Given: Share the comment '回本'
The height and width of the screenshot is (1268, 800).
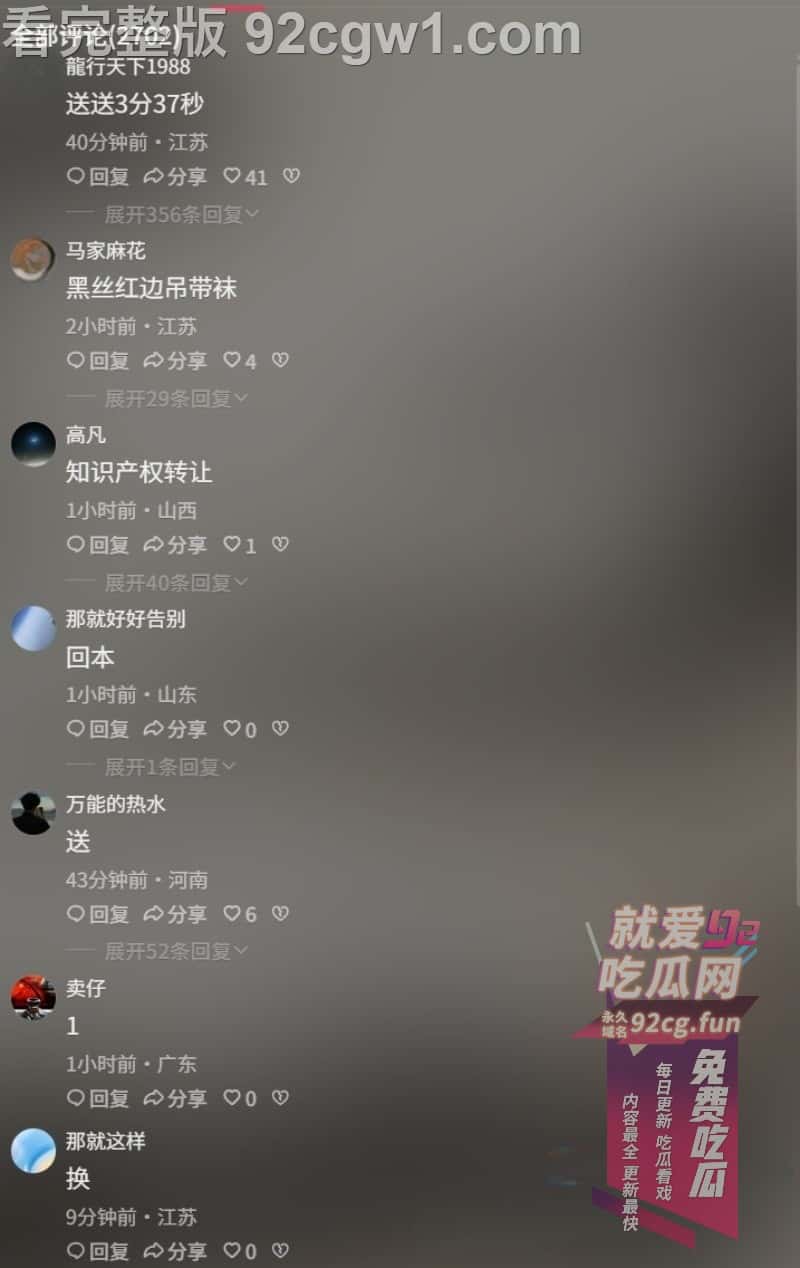Looking at the screenshot, I should tap(175, 729).
